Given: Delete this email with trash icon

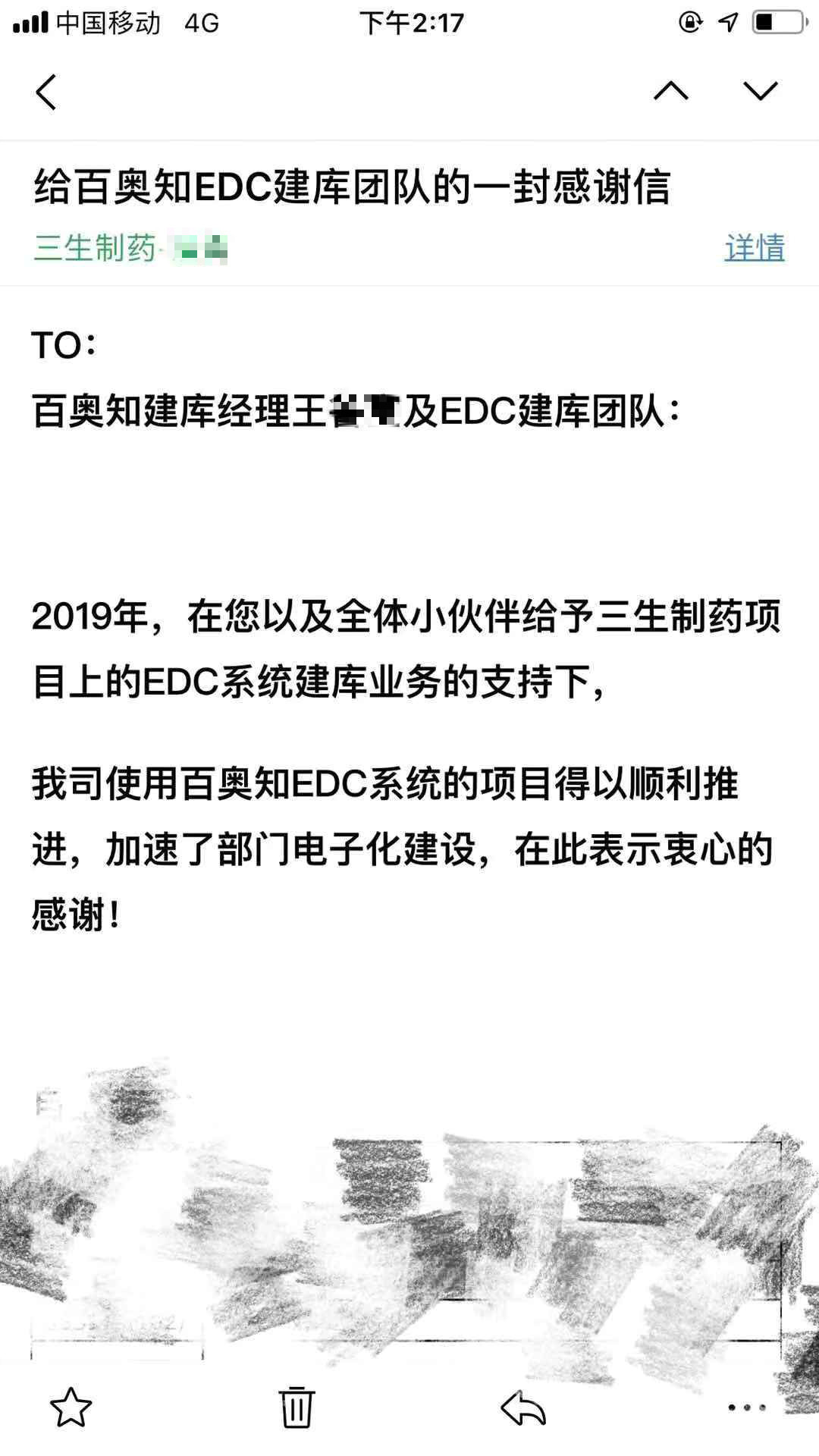Looking at the screenshot, I should [x=296, y=1407].
